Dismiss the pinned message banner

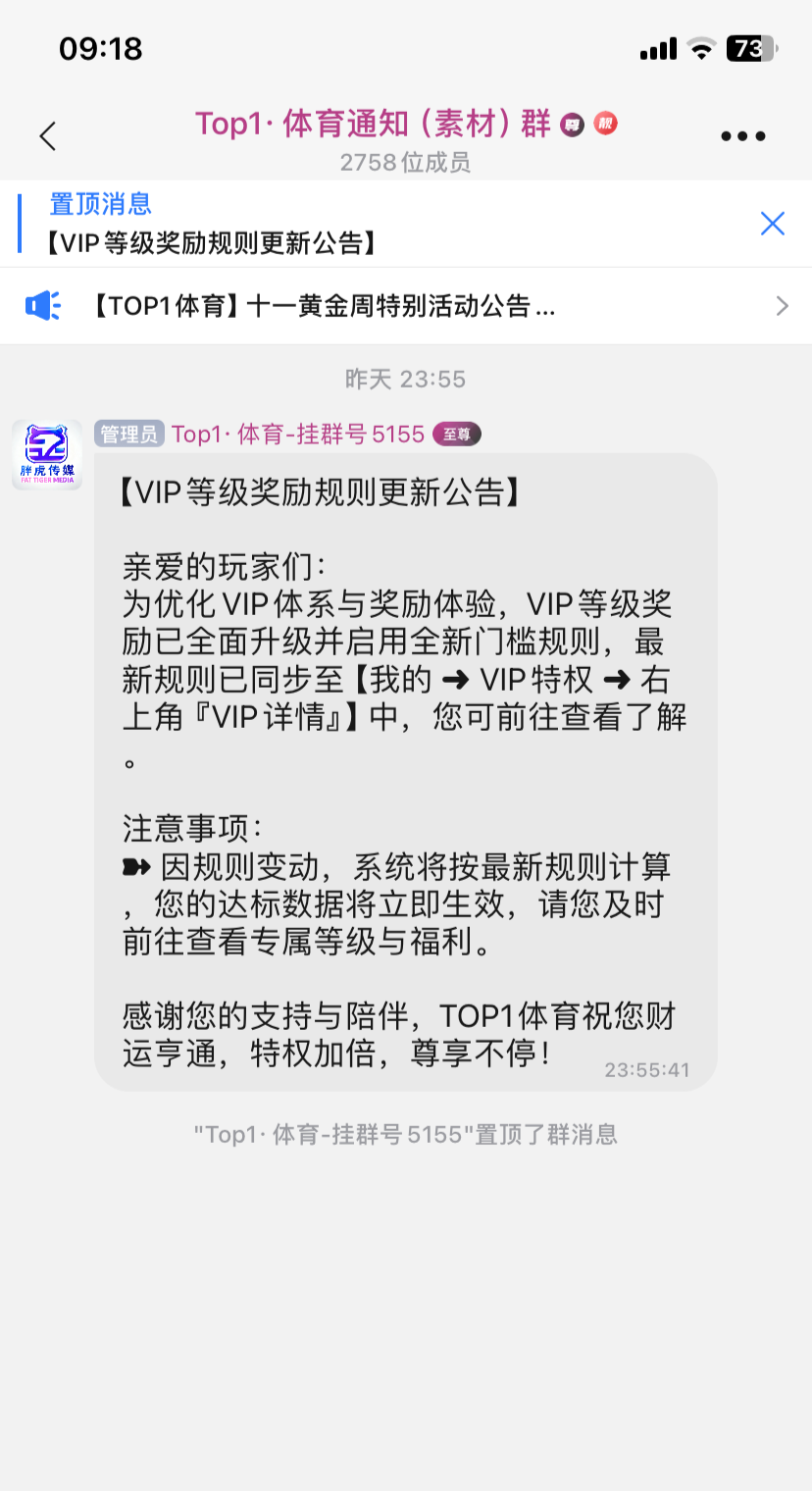pos(773,224)
